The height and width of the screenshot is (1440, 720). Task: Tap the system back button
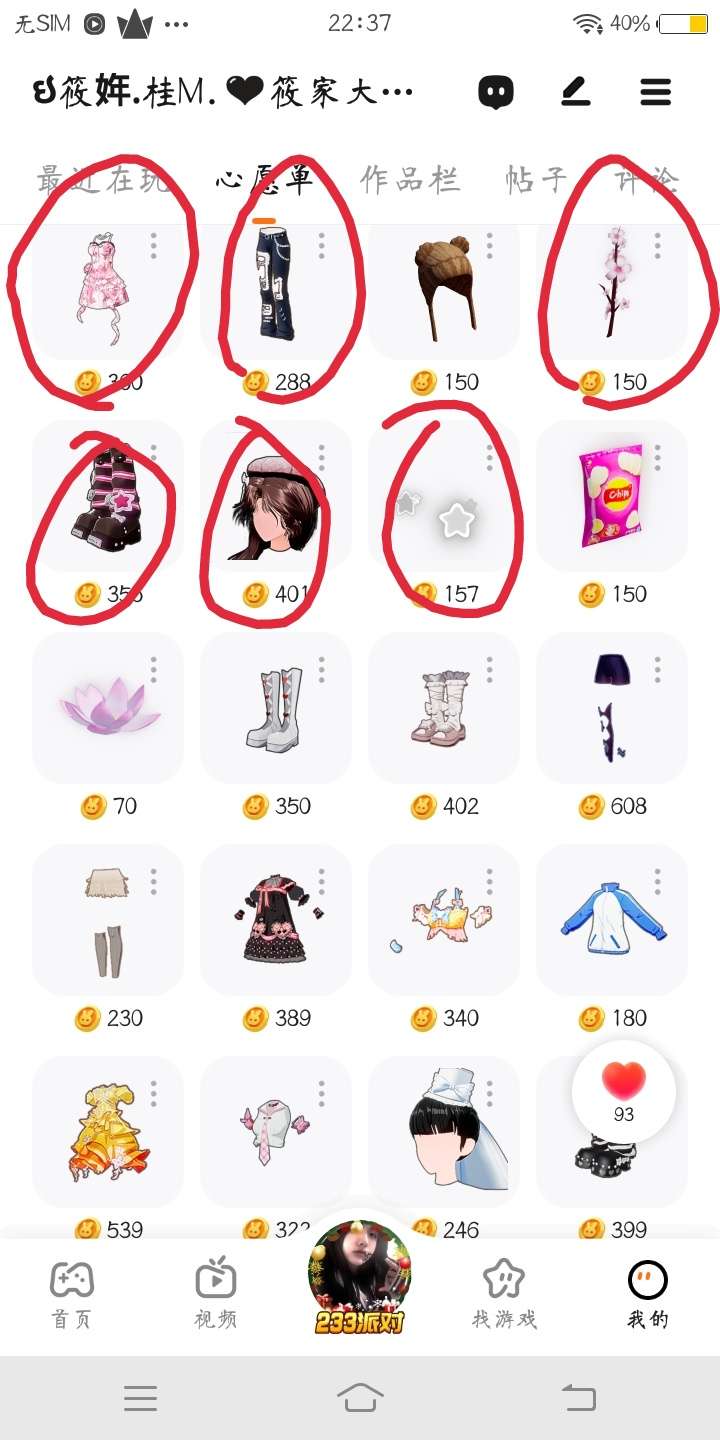click(578, 1397)
